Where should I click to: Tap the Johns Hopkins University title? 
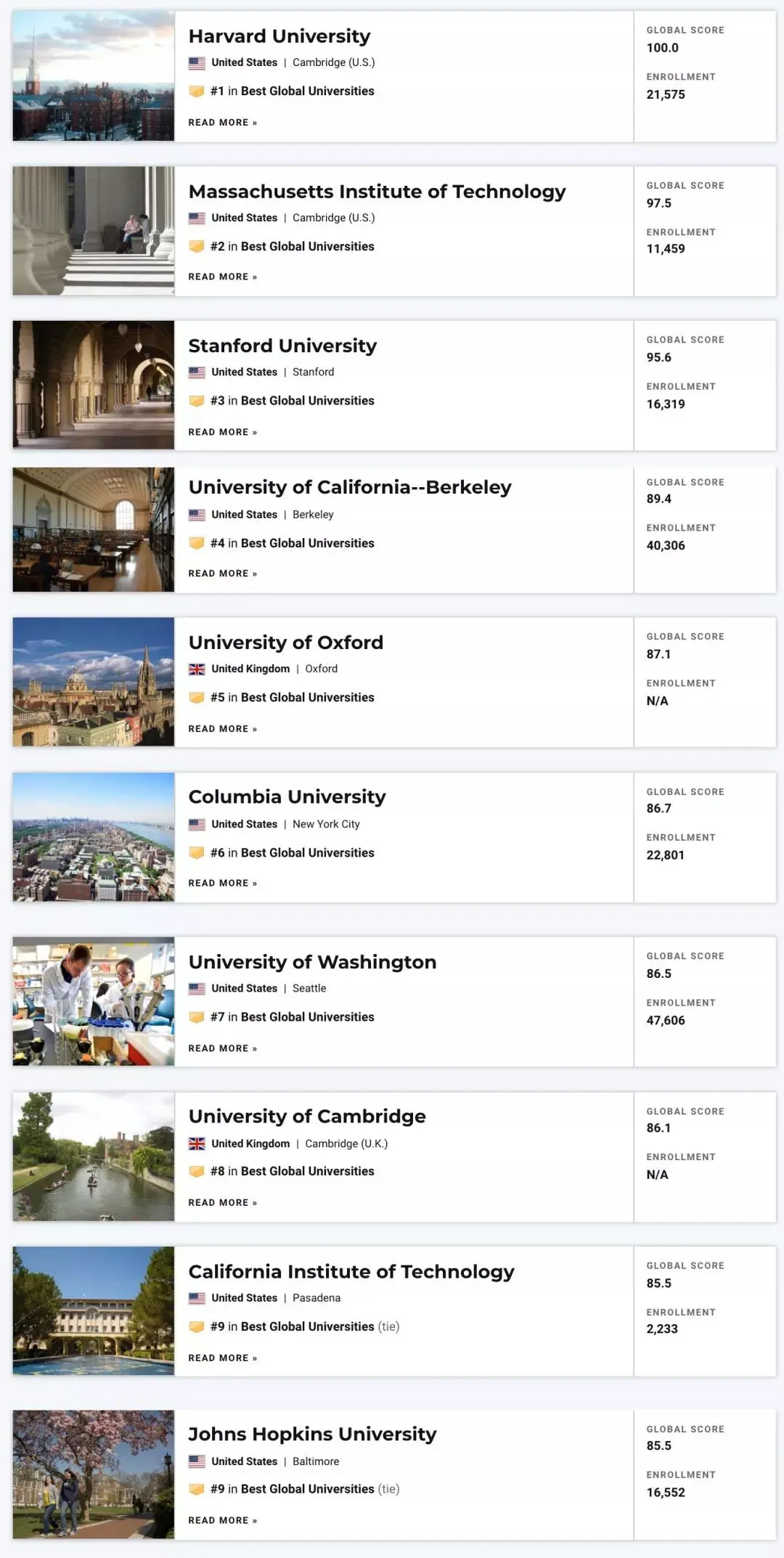point(312,1435)
